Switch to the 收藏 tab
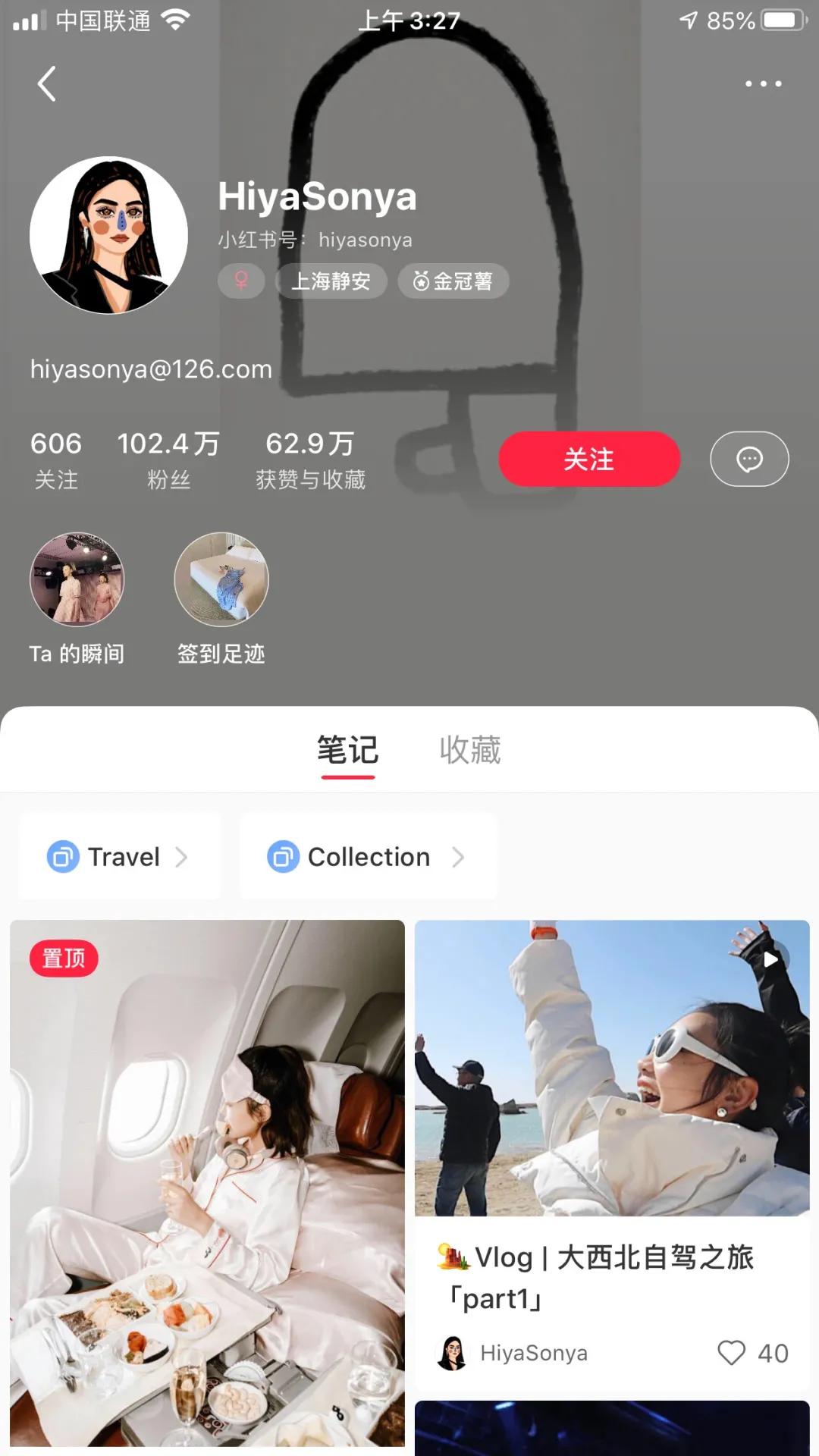 469,749
